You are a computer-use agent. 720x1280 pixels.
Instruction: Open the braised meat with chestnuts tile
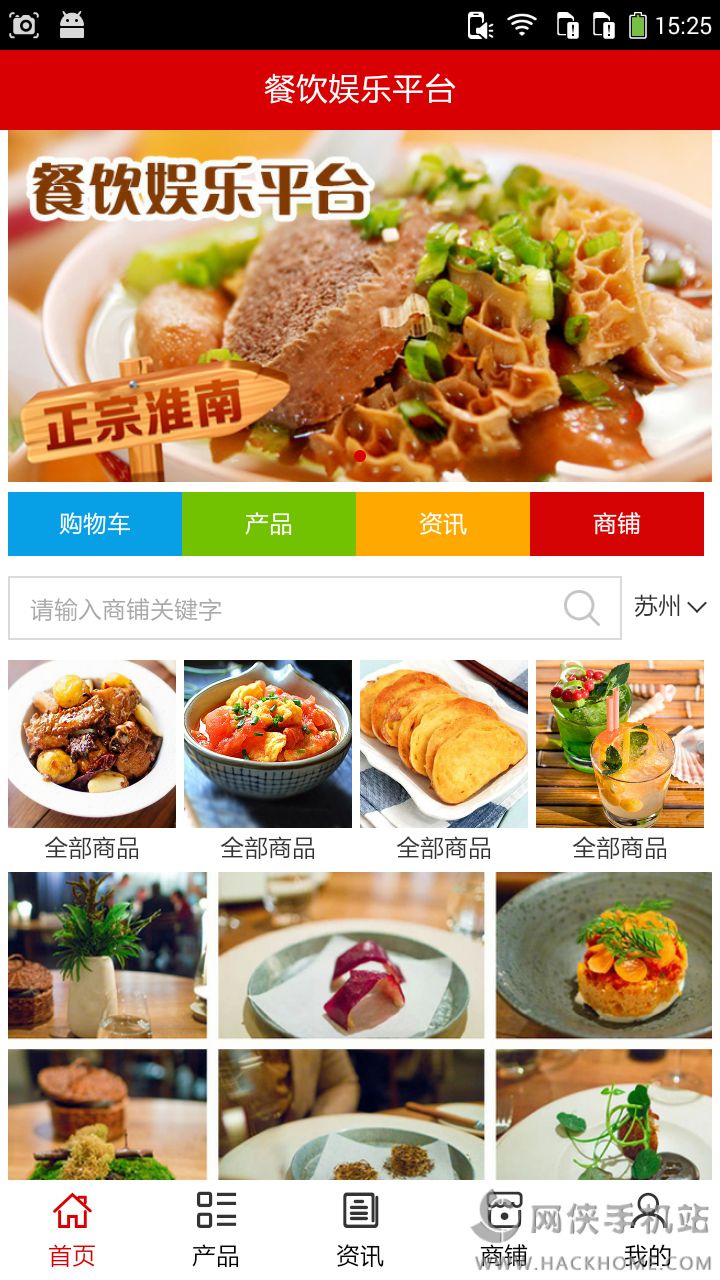click(x=92, y=744)
